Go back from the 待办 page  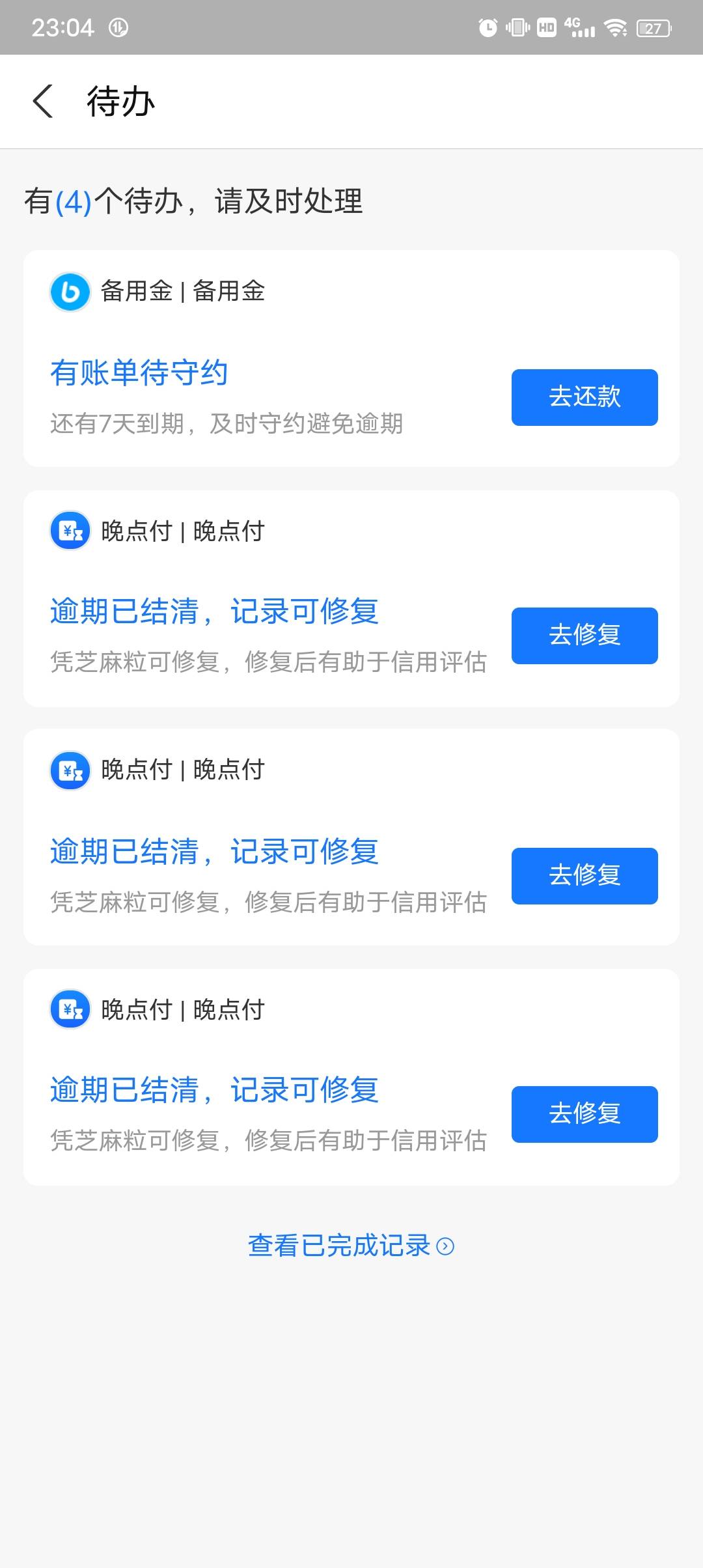43,102
